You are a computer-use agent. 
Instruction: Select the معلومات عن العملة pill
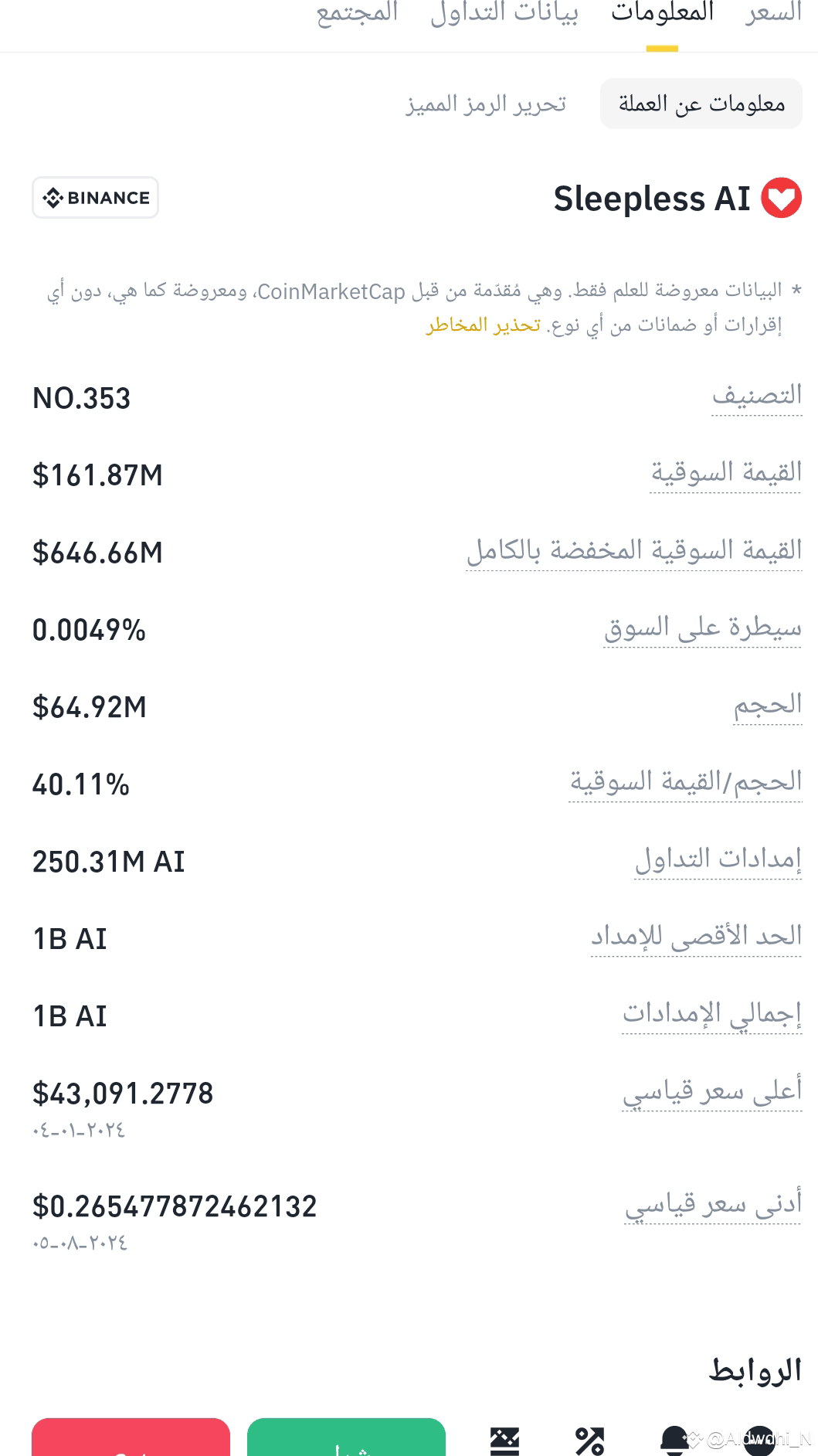pos(699,103)
